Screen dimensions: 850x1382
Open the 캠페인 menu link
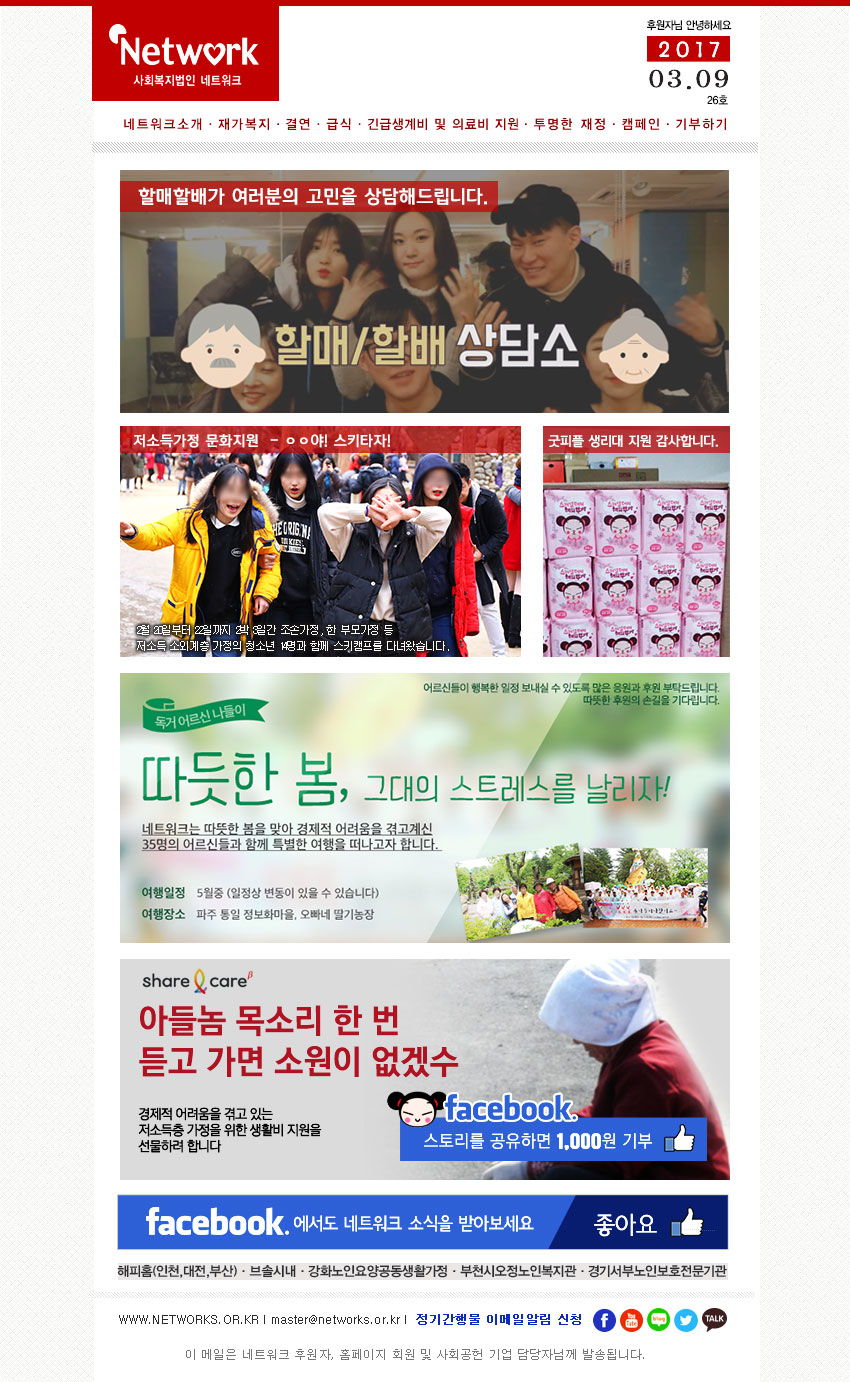640,125
